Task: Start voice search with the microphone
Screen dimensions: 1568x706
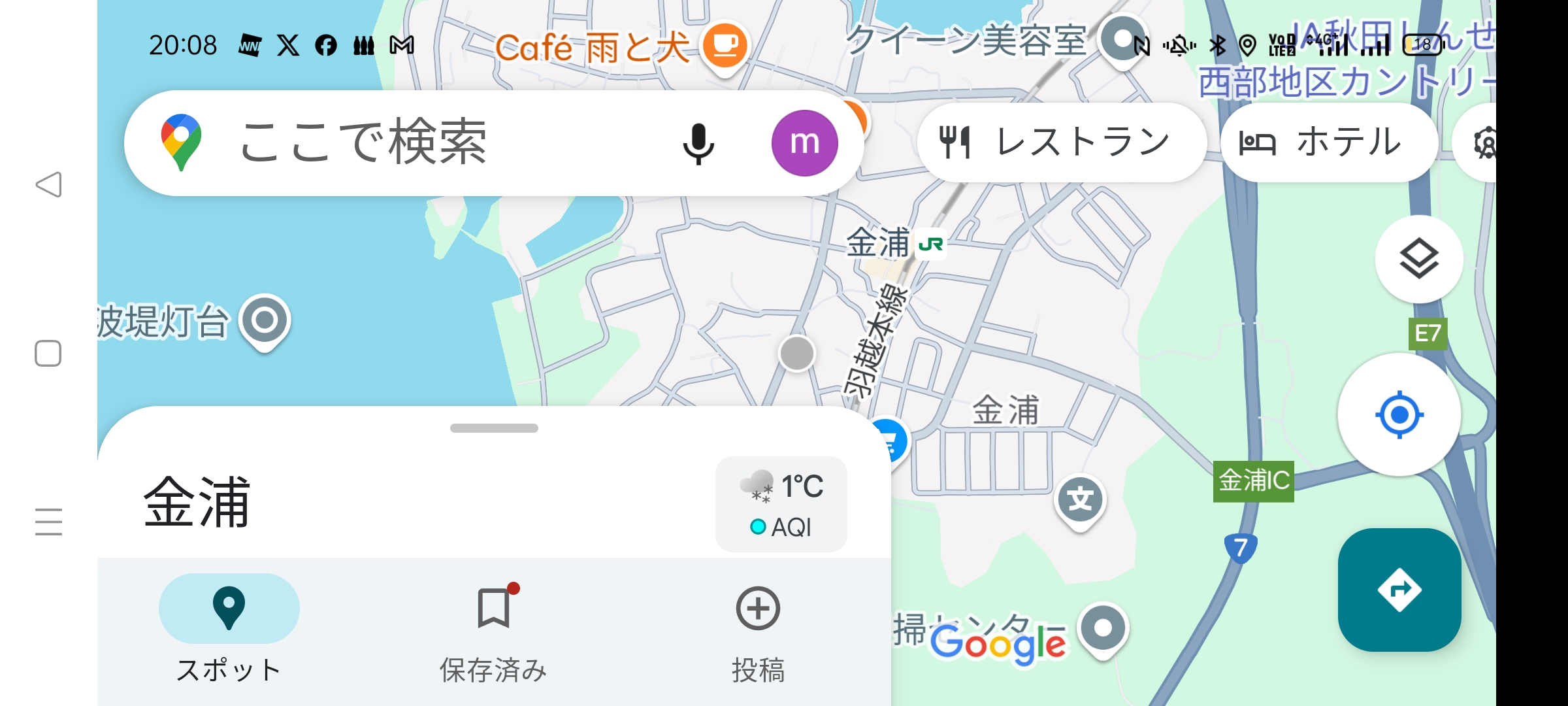Action: tap(698, 143)
